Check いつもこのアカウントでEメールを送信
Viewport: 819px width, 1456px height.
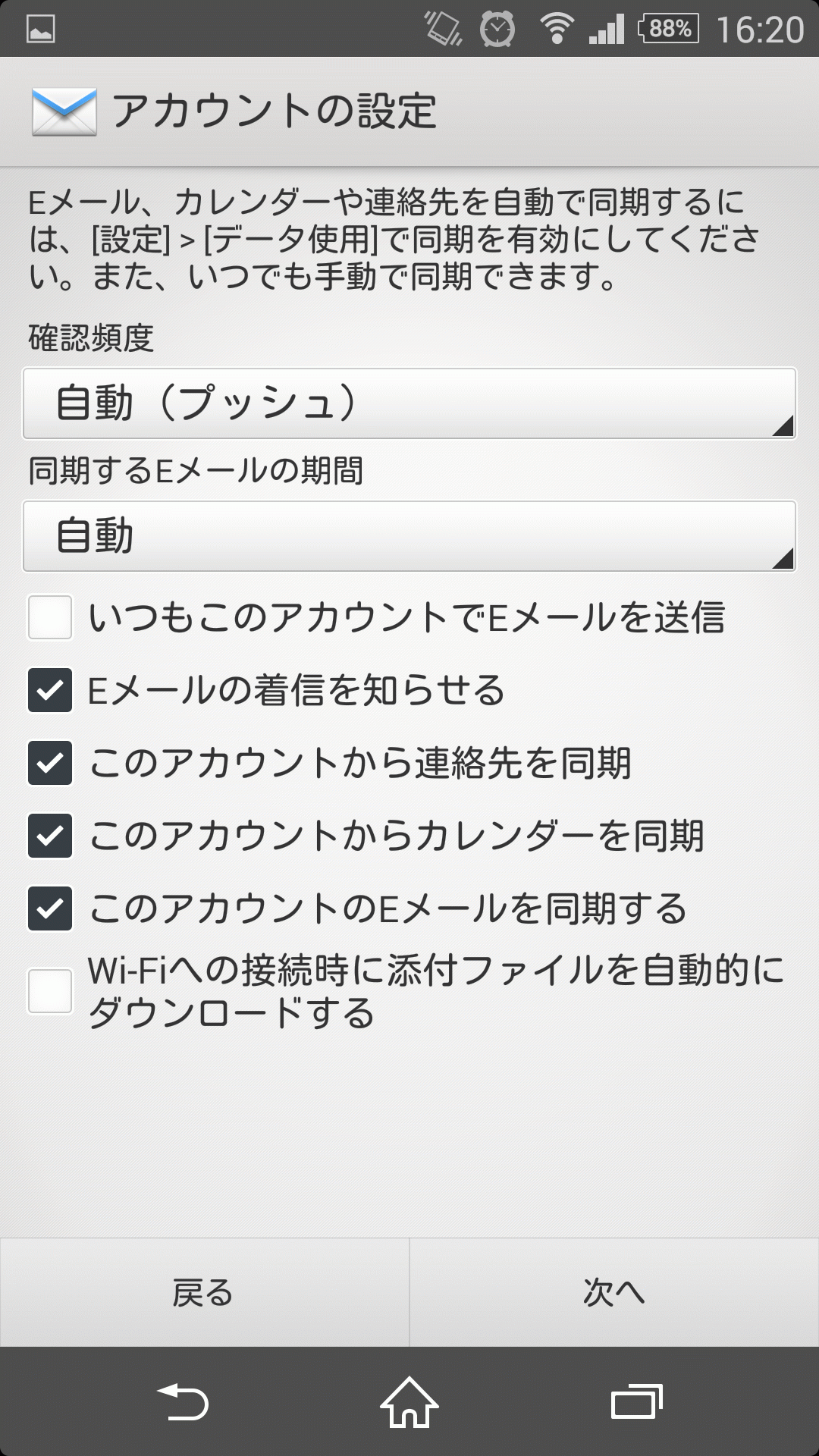[50, 617]
